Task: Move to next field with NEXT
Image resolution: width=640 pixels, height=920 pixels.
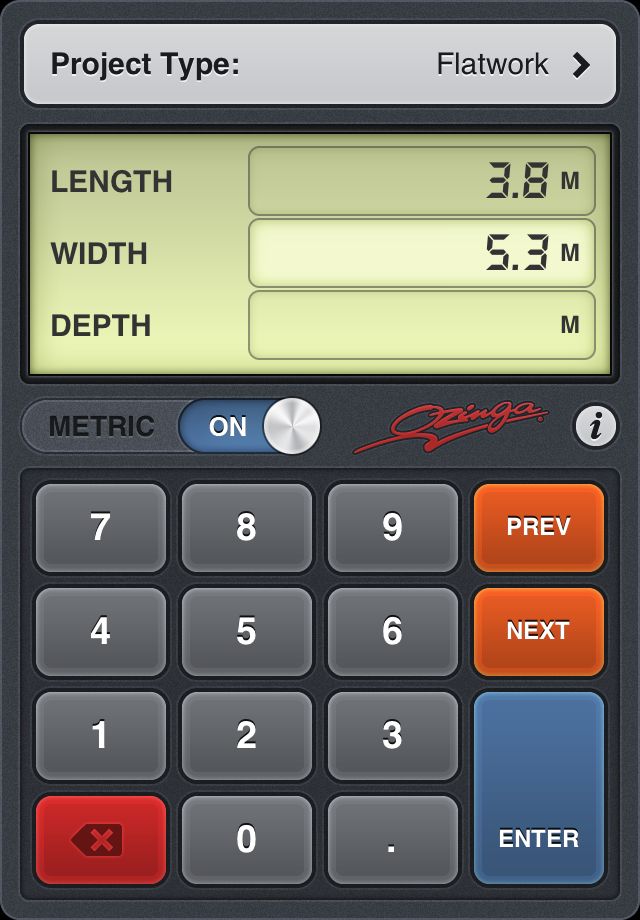Action: 538,631
